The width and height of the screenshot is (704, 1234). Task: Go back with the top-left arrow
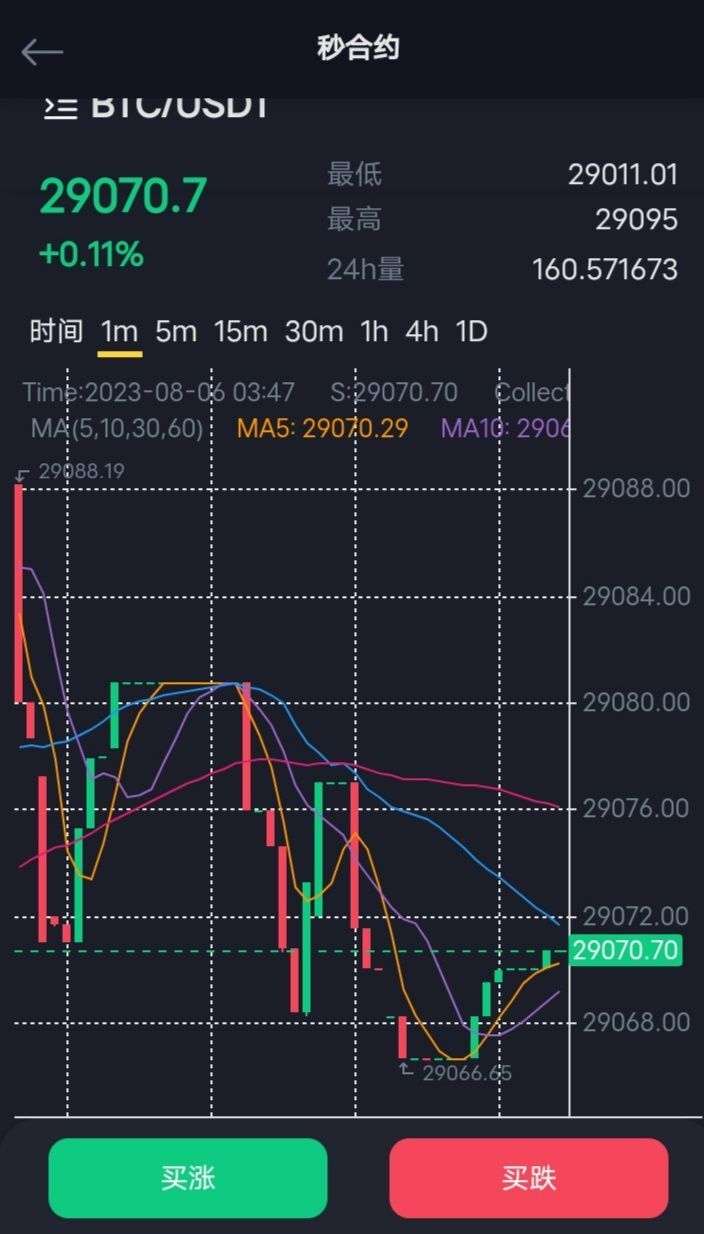[42, 52]
